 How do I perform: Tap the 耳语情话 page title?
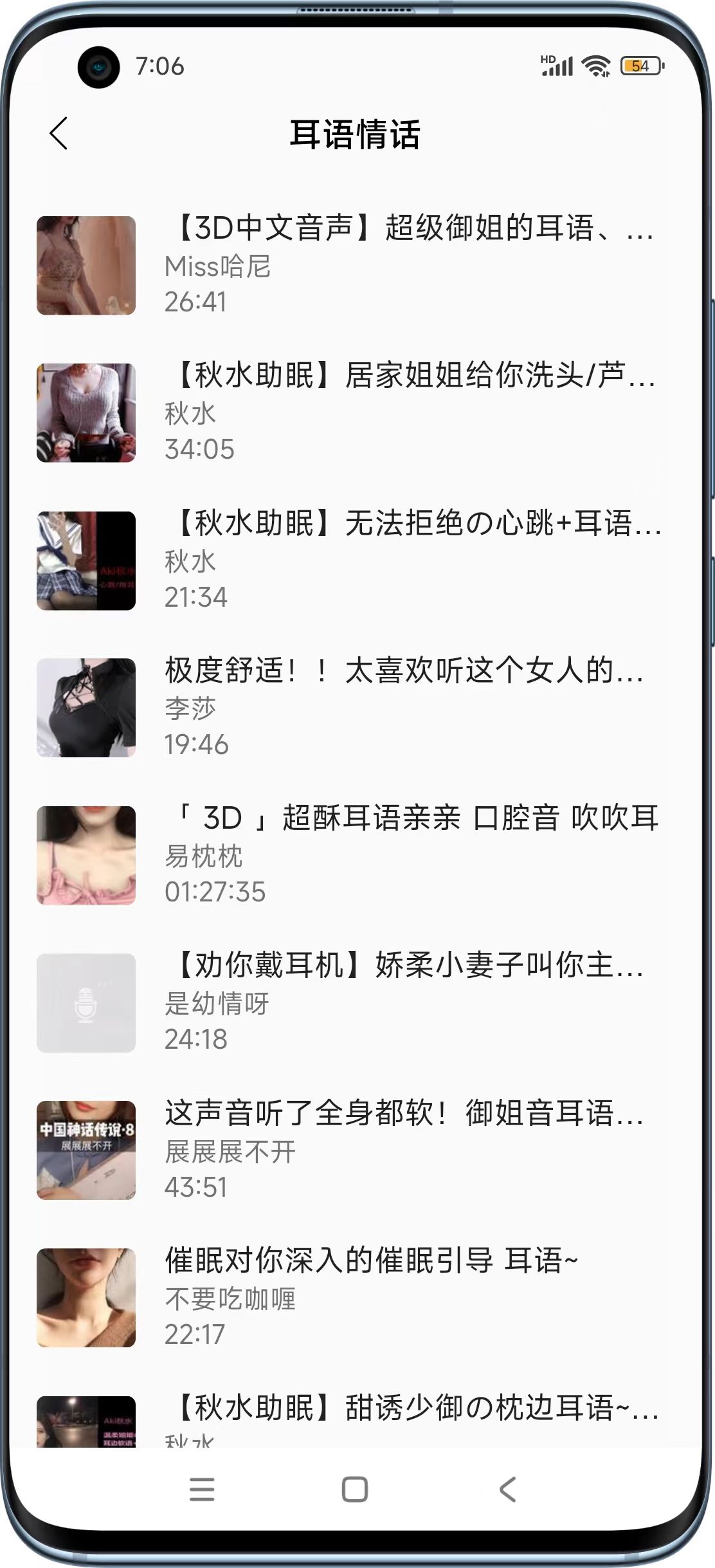coord(357,134)
